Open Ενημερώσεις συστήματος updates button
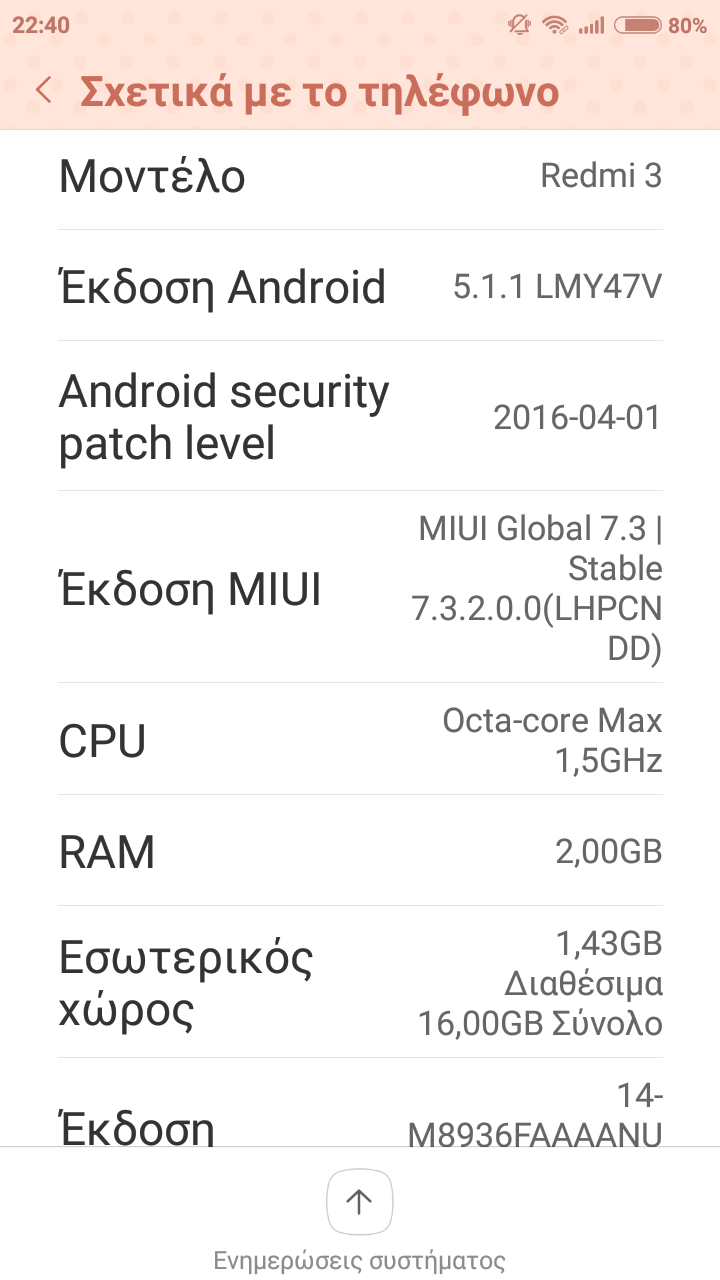 360,1203
